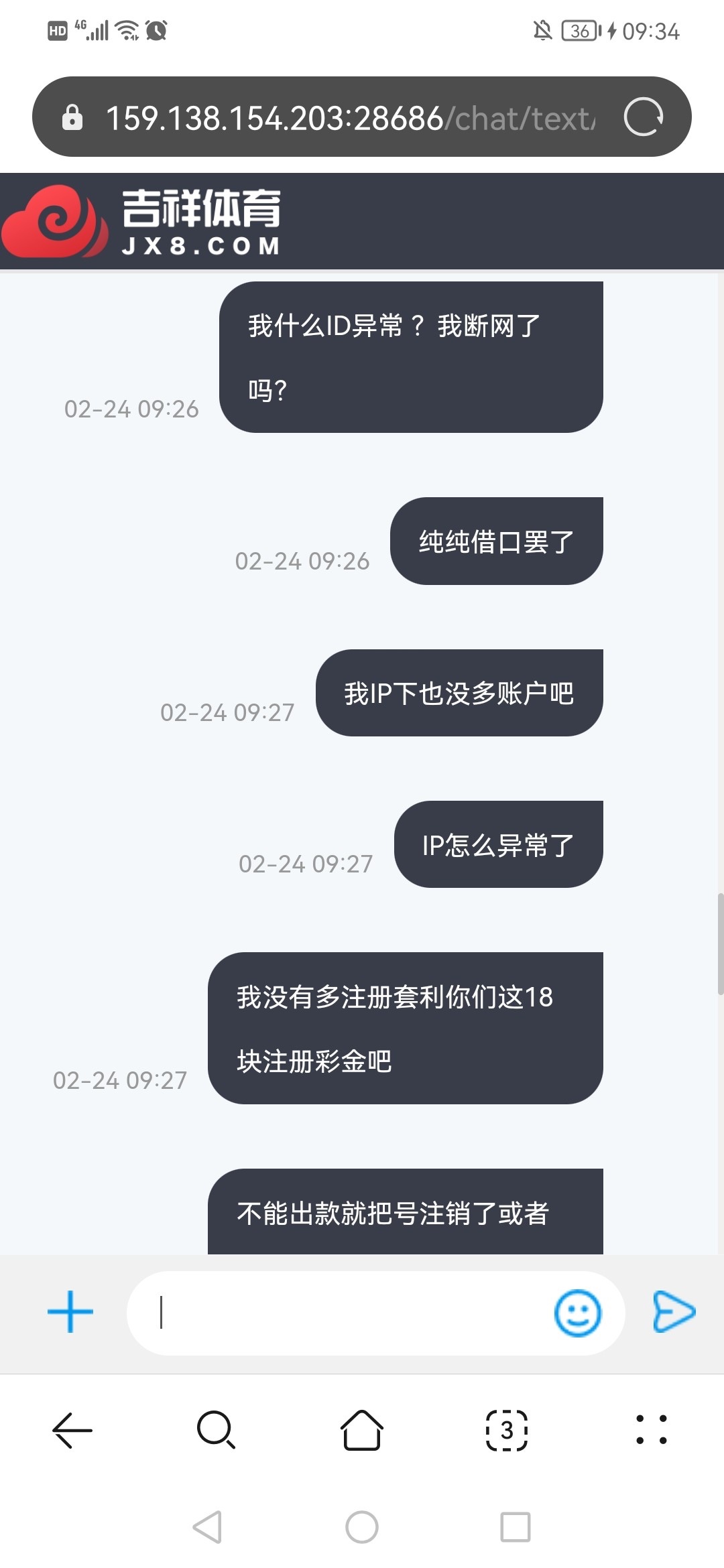Send the chat message
The image size is (724, 1568).
(674, 1311)
